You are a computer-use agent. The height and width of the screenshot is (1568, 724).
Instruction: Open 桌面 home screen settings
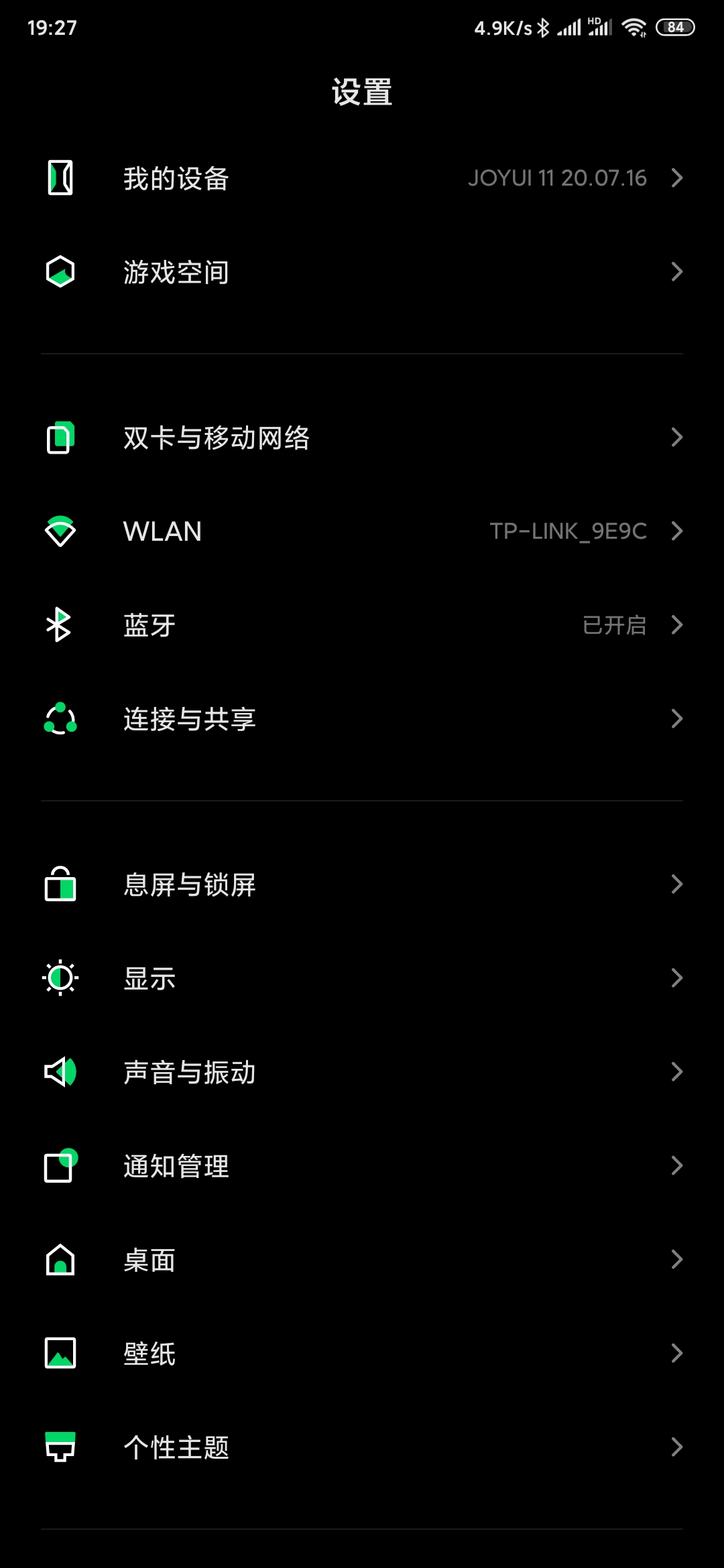click(362, 1260)
